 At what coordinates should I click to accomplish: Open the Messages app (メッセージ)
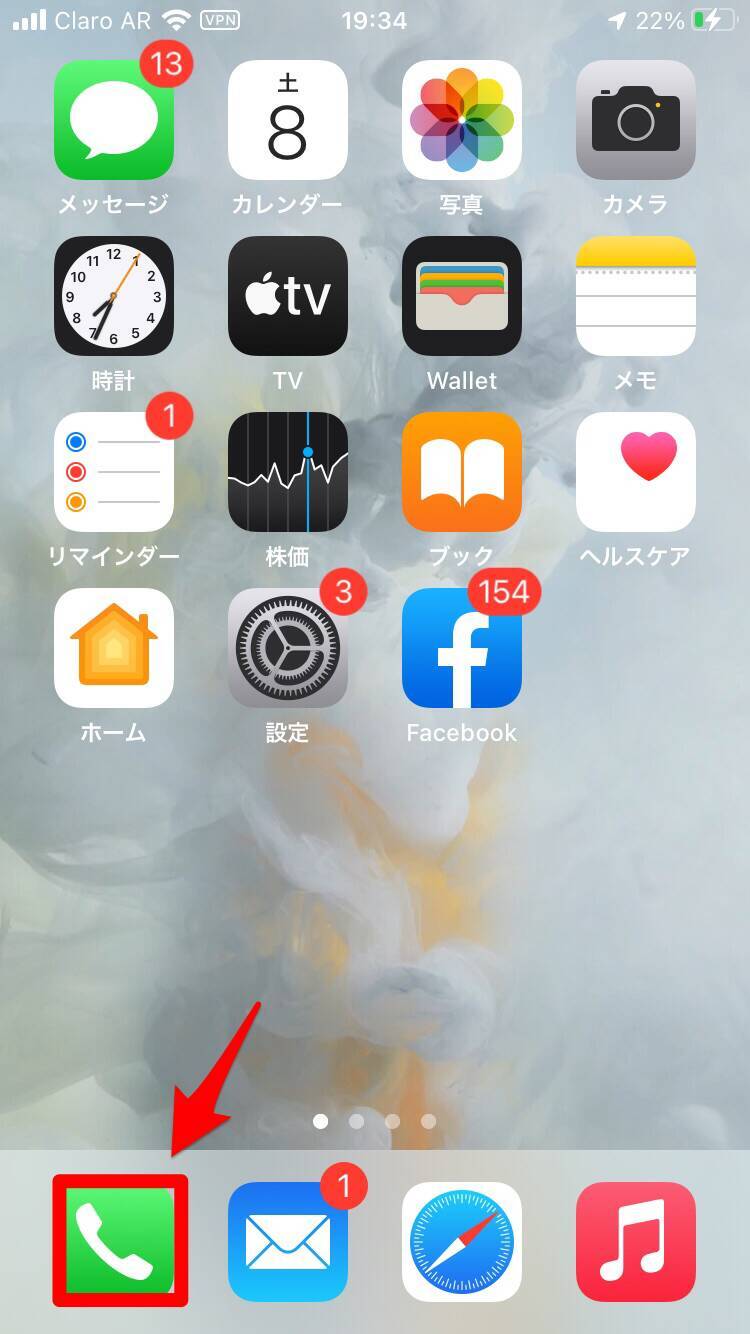113,120
